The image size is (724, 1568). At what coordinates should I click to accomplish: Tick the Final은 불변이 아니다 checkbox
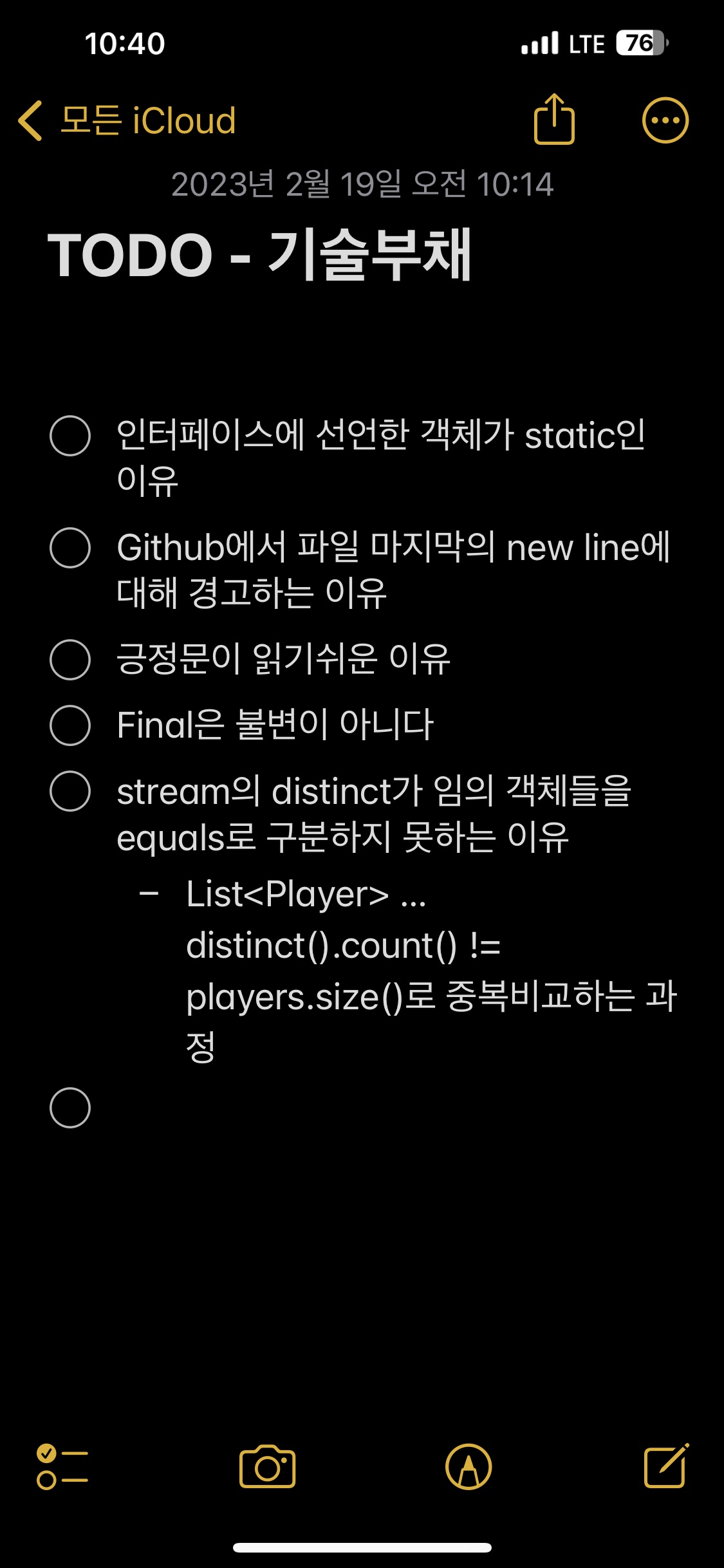(70, 725)
